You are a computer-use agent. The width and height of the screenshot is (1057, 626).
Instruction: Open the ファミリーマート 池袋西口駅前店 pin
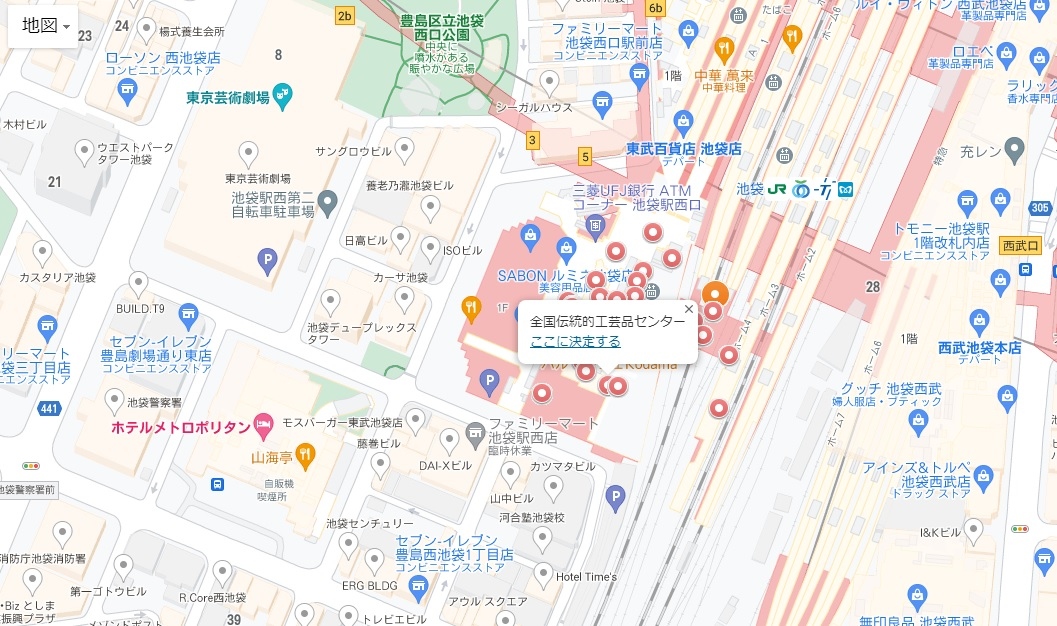coord(687,34)
